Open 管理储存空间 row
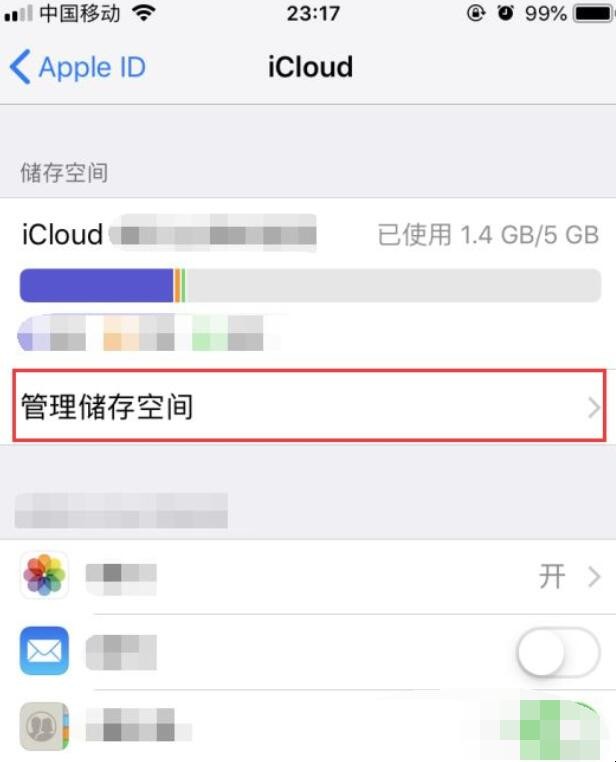 tap(308, 407)
